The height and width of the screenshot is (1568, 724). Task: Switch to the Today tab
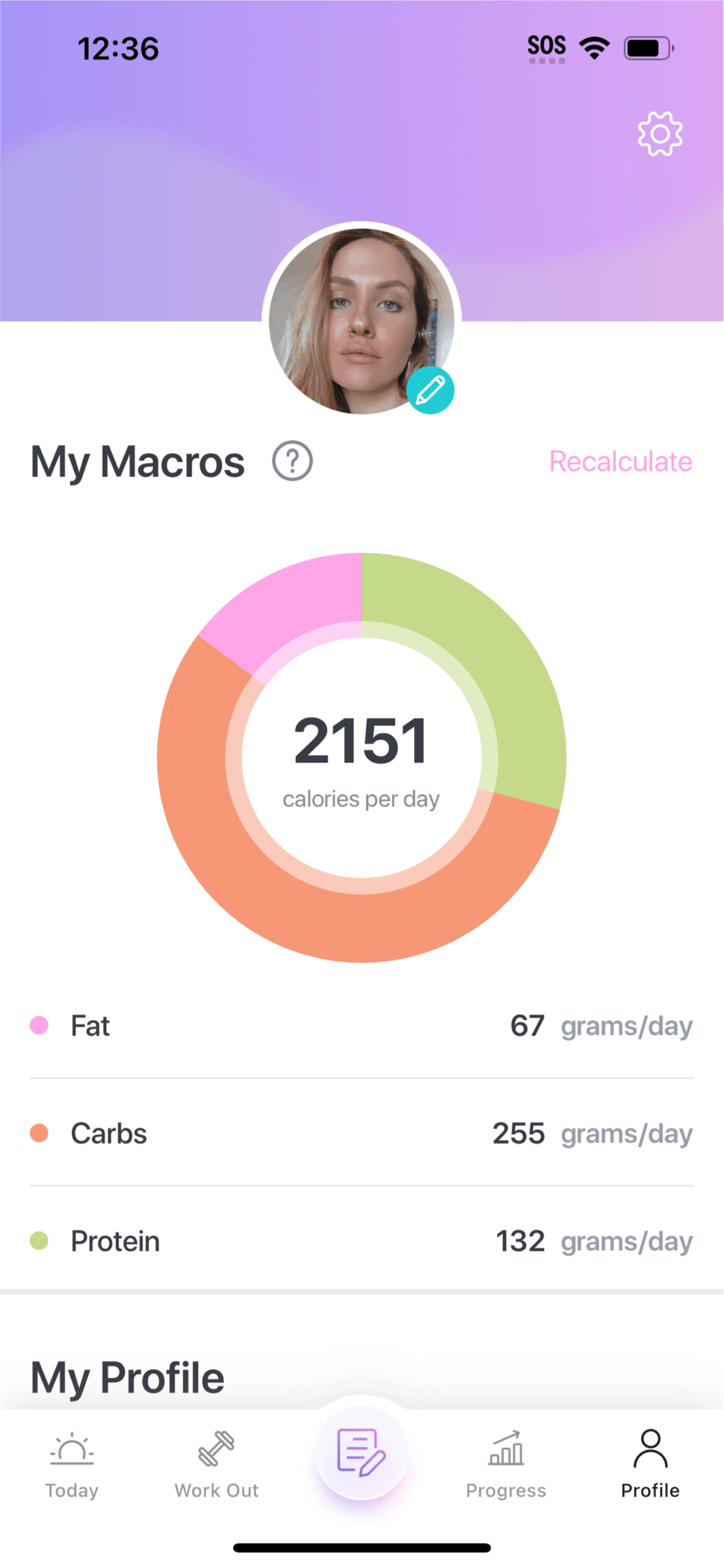[x=72, y=1463]
